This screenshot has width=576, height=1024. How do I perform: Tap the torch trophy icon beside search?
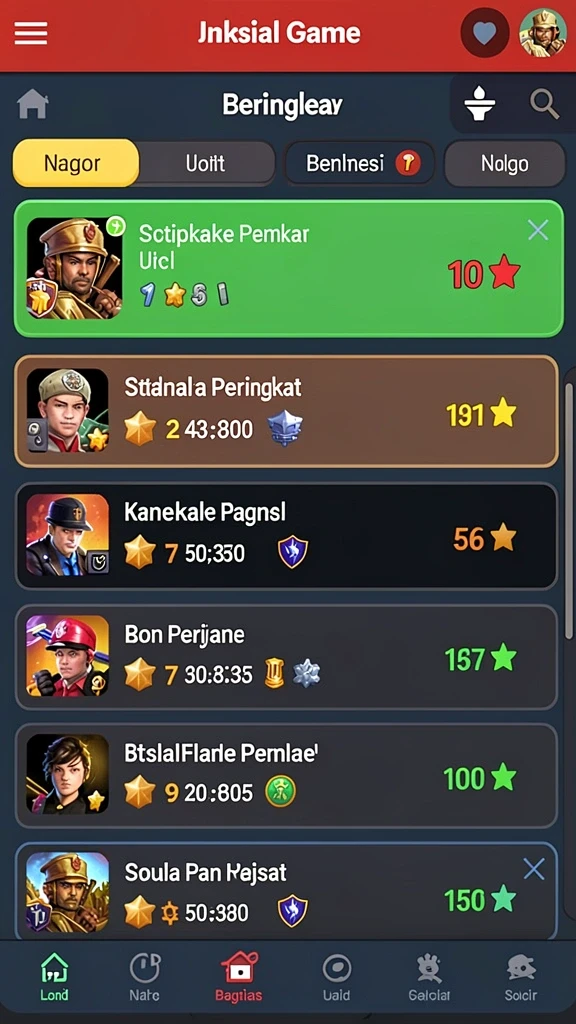tap(479, 104)
